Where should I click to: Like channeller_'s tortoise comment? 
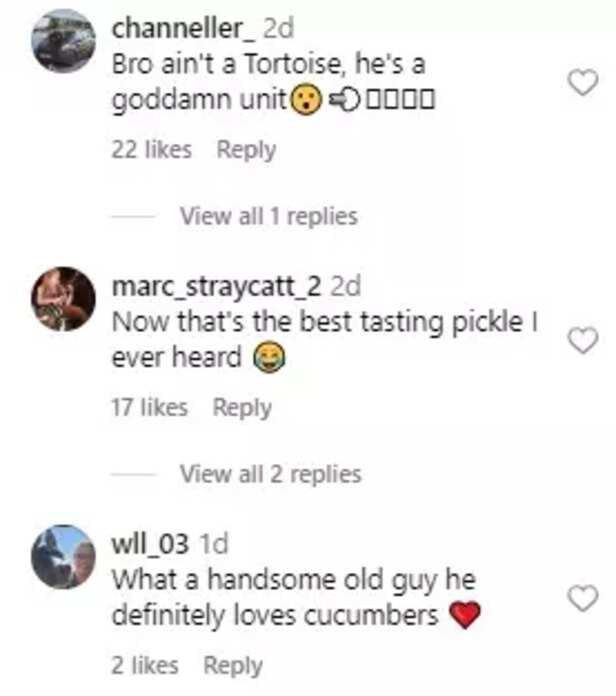pos(582,85)
